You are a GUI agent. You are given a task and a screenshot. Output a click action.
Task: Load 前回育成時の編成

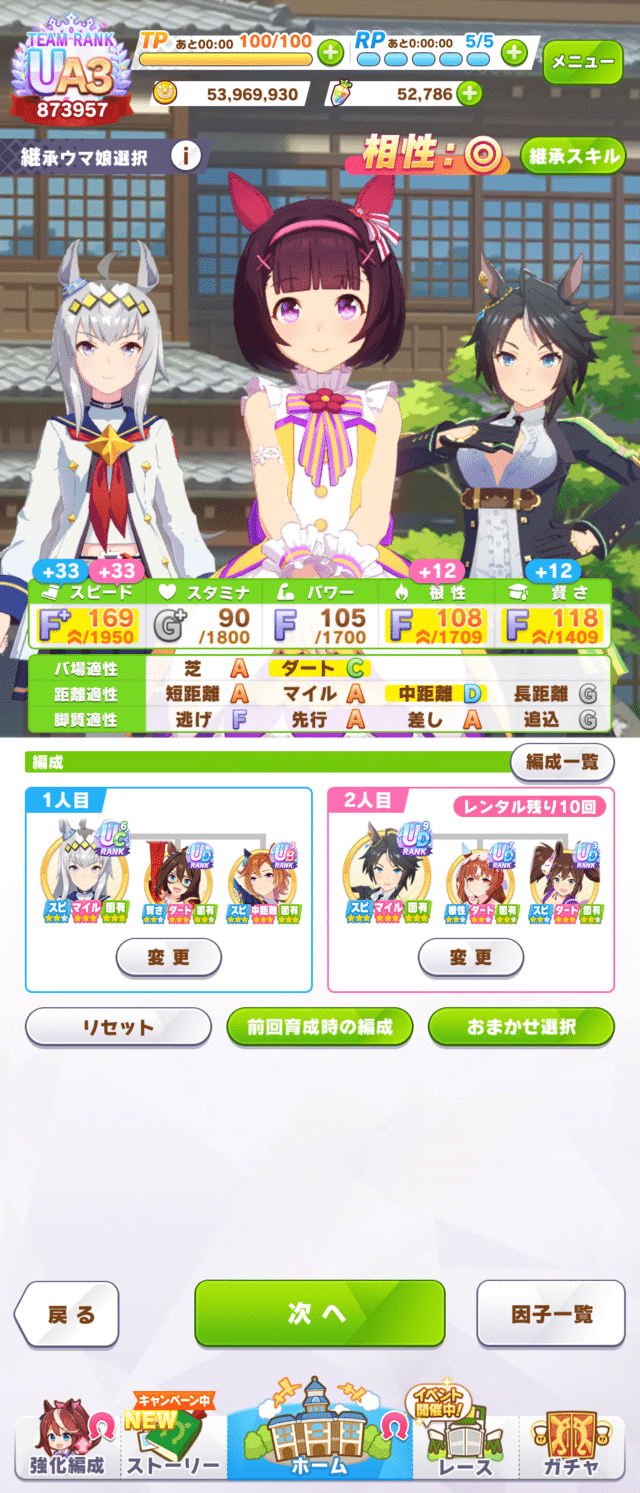[x=320, y=1027]
